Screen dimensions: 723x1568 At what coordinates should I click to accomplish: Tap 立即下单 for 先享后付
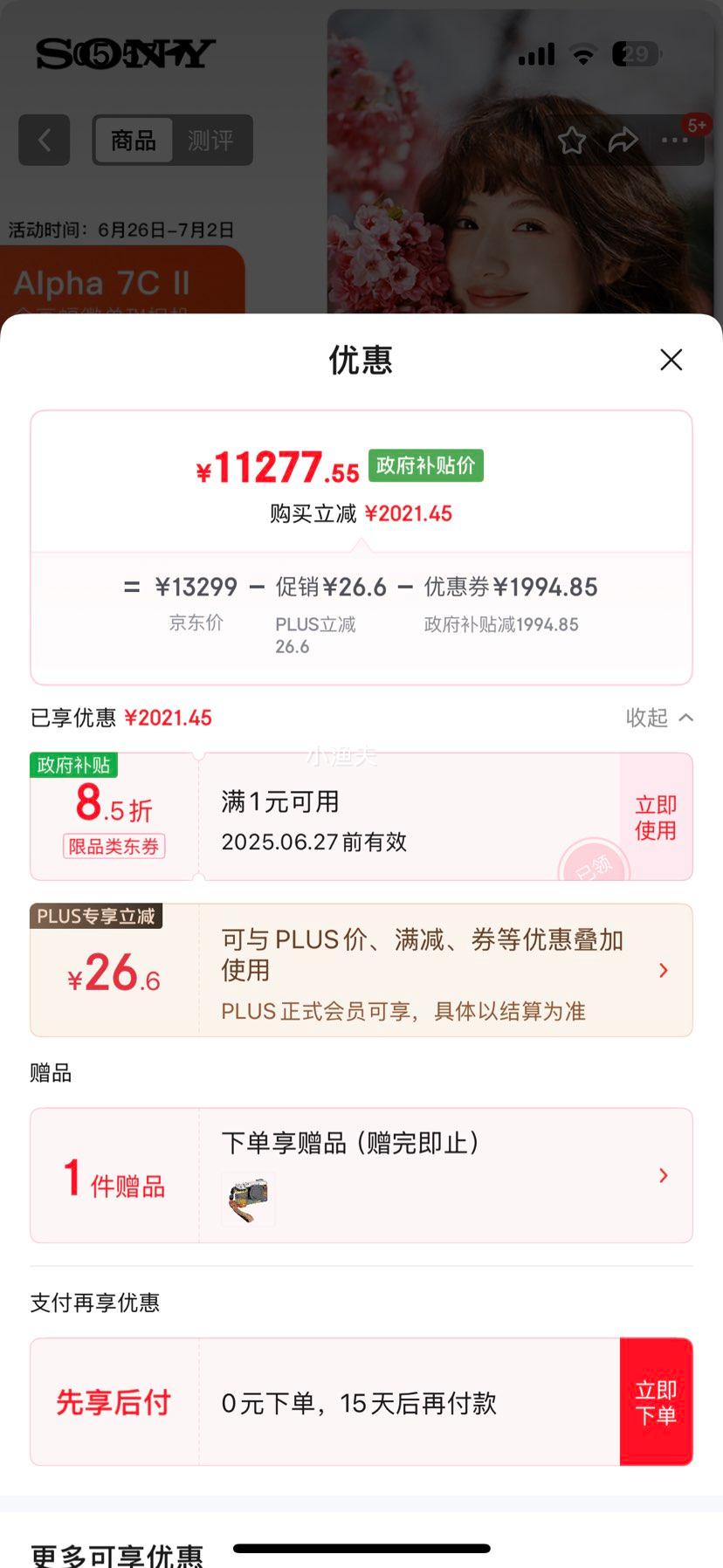pos(656,1402)
